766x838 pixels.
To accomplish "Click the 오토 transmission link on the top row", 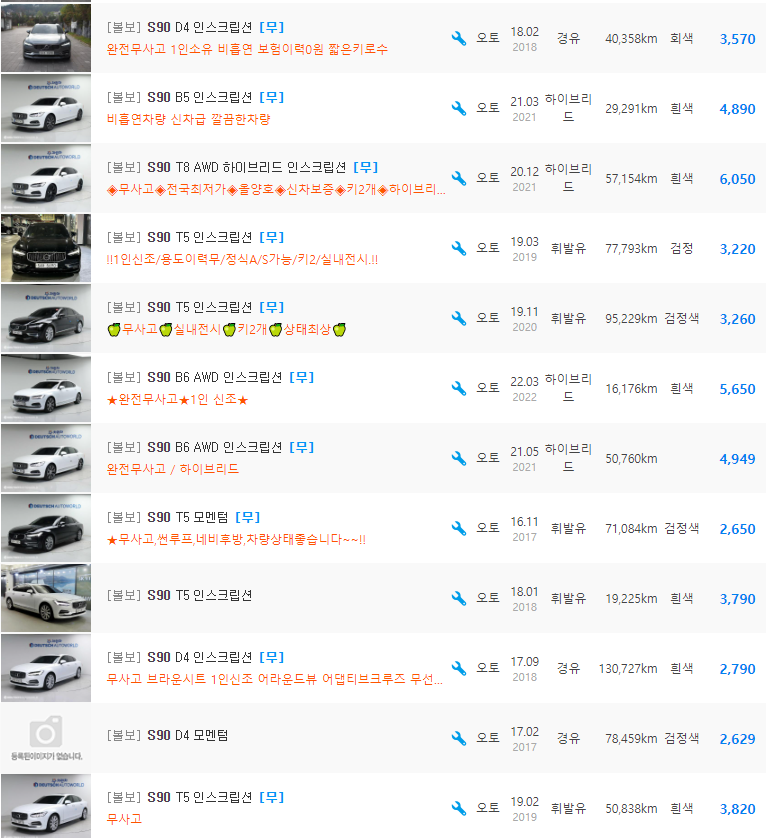I will click(x=488, y=38).
